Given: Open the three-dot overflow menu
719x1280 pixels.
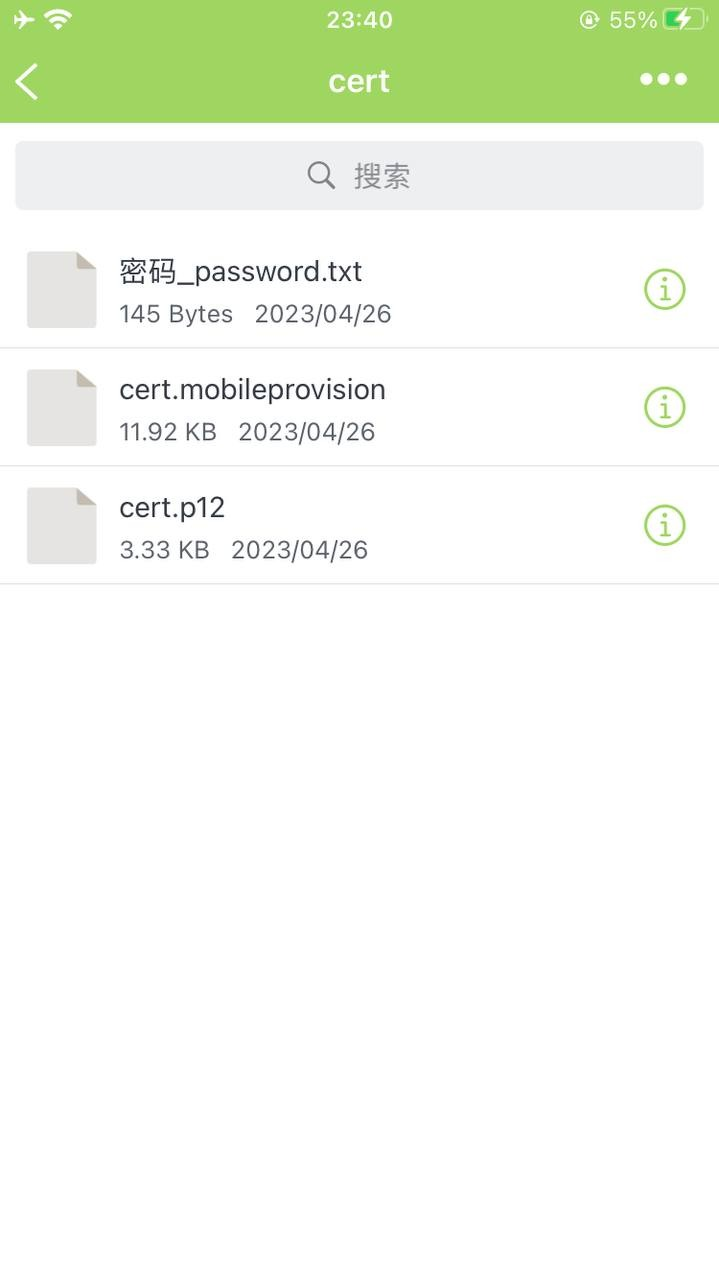Looking at the screenshot, I should (x=663, y=80).
